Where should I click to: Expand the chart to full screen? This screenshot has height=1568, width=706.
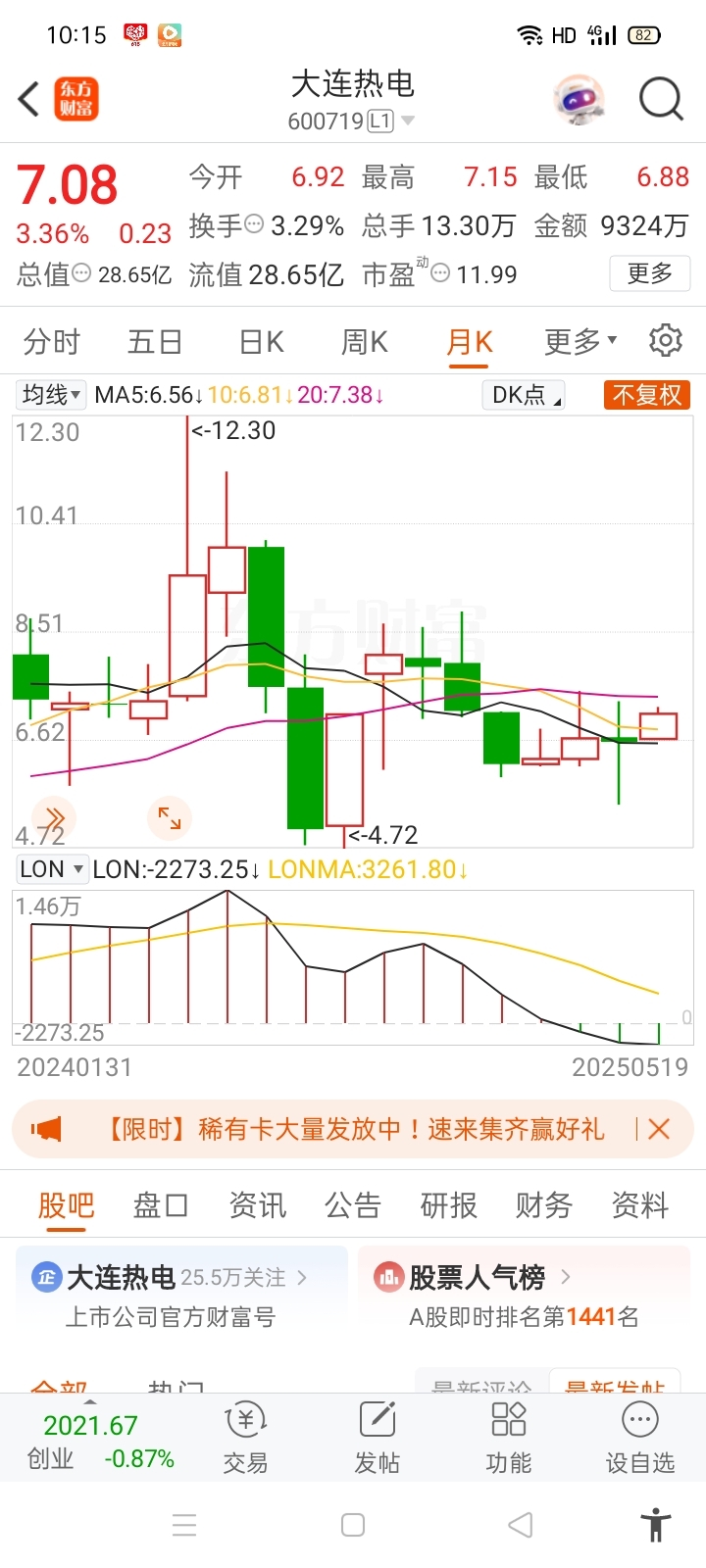click(x=170, y=817)
